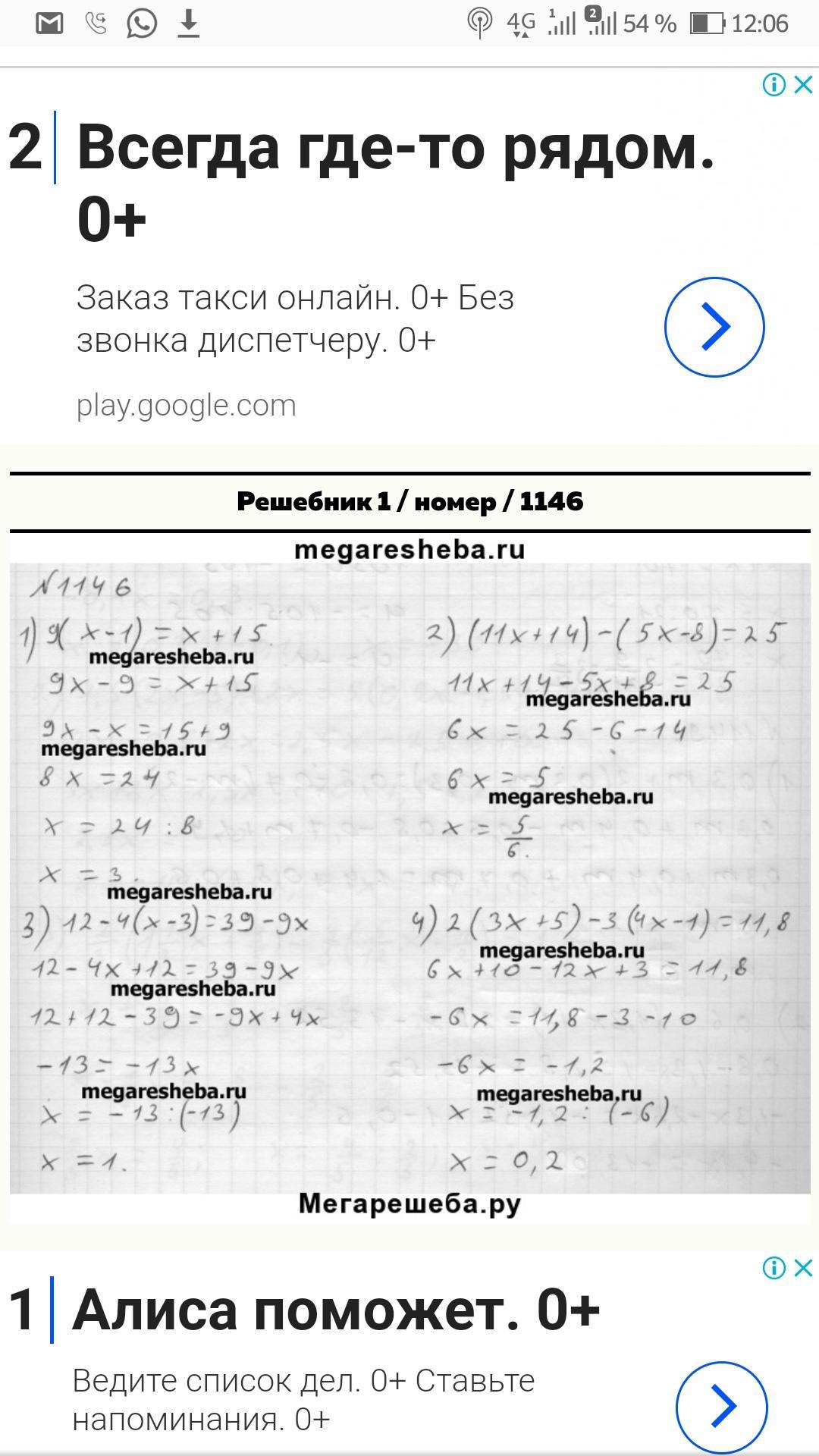Tap the arrow button on the taxi ad

714,327
